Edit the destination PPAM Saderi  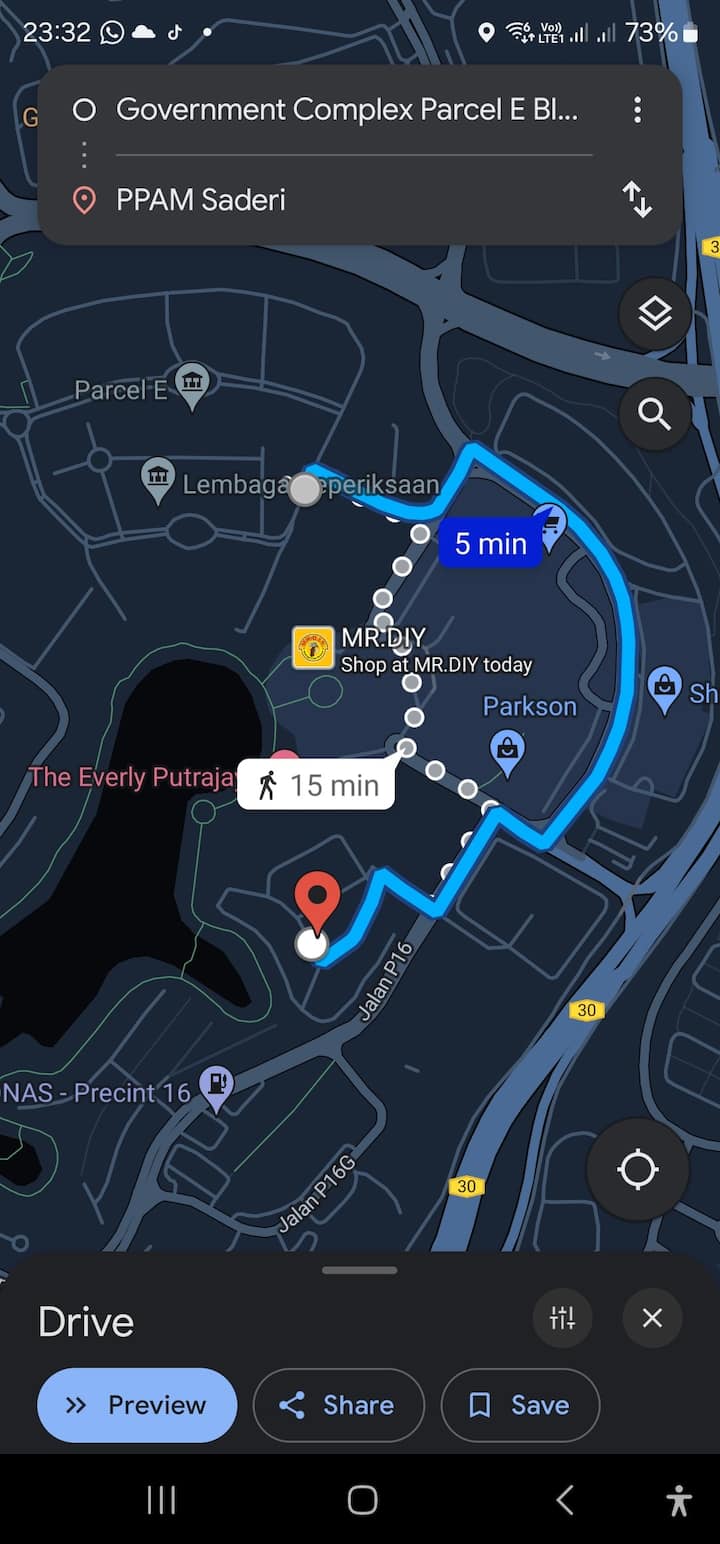tap(346, 200)
